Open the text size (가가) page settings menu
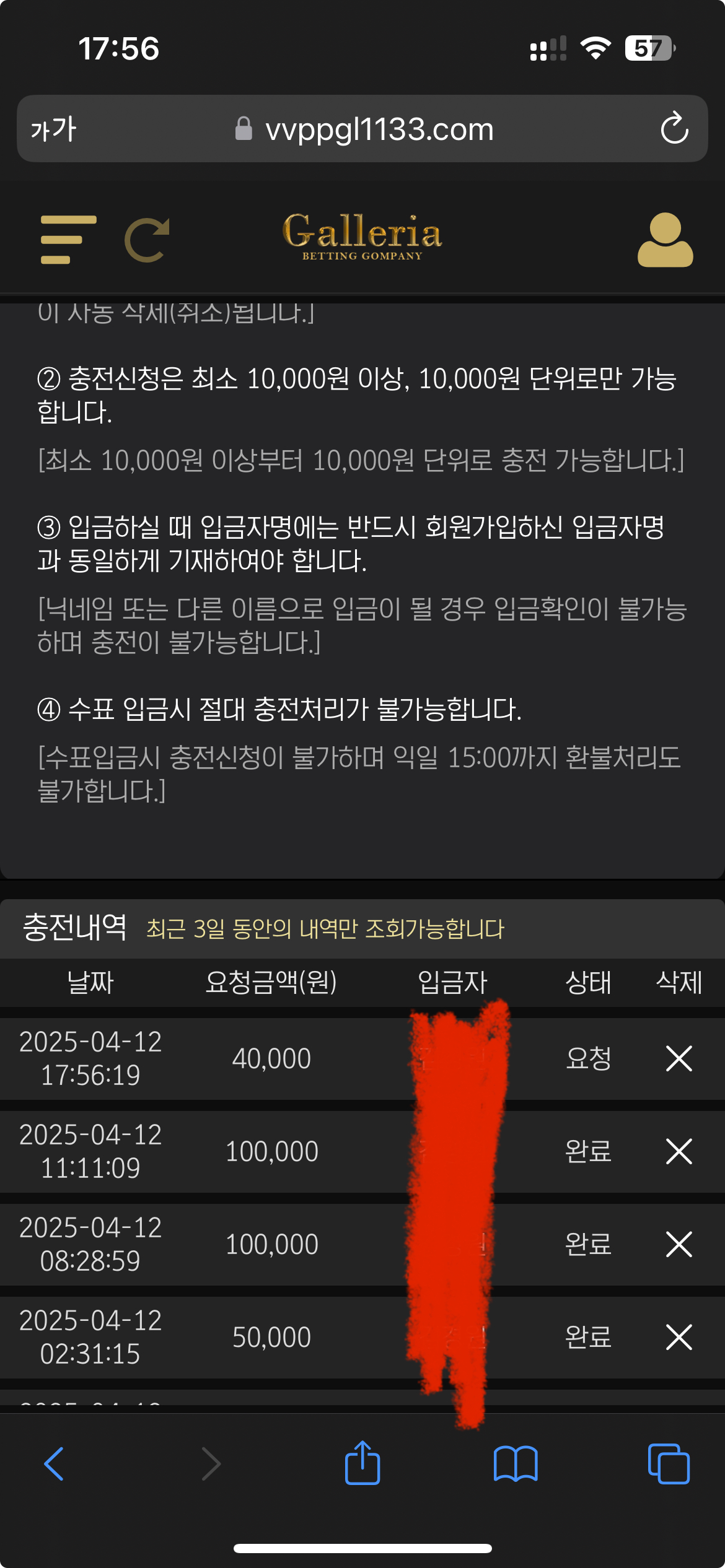Screen dimensions: 725x1568 (53, 129)
